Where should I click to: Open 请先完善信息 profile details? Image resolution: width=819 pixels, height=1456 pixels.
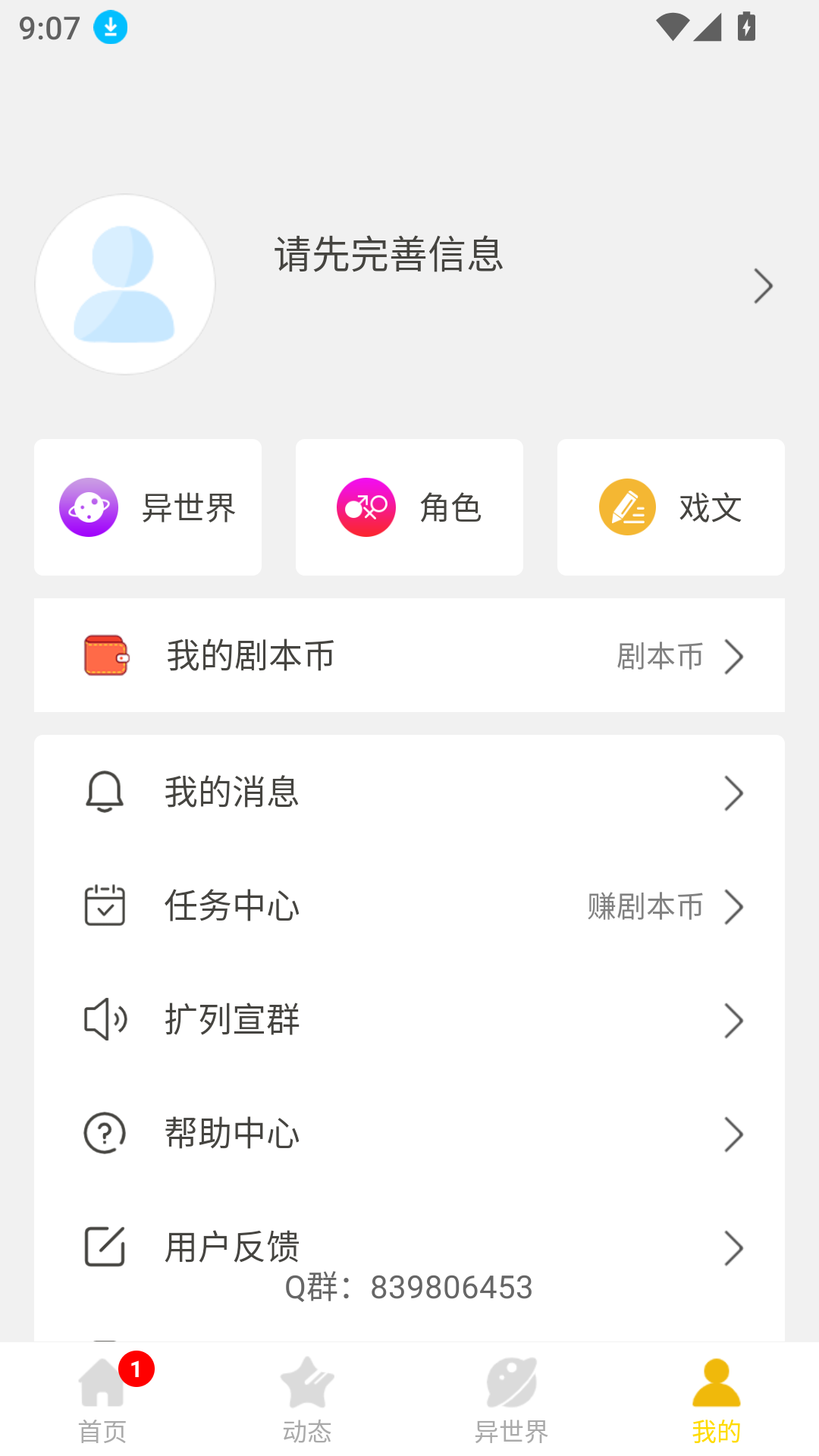point(388,255)
